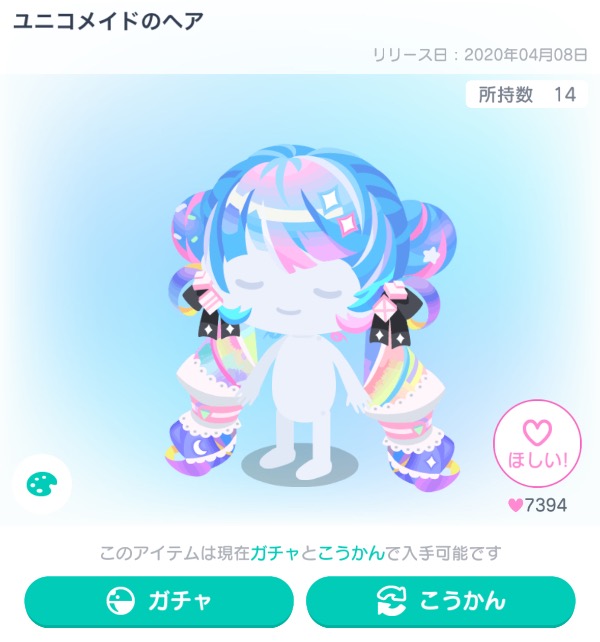600x642 pixels.
Task: Open the こうかん exchange button
Action: [x=441, y=601]
